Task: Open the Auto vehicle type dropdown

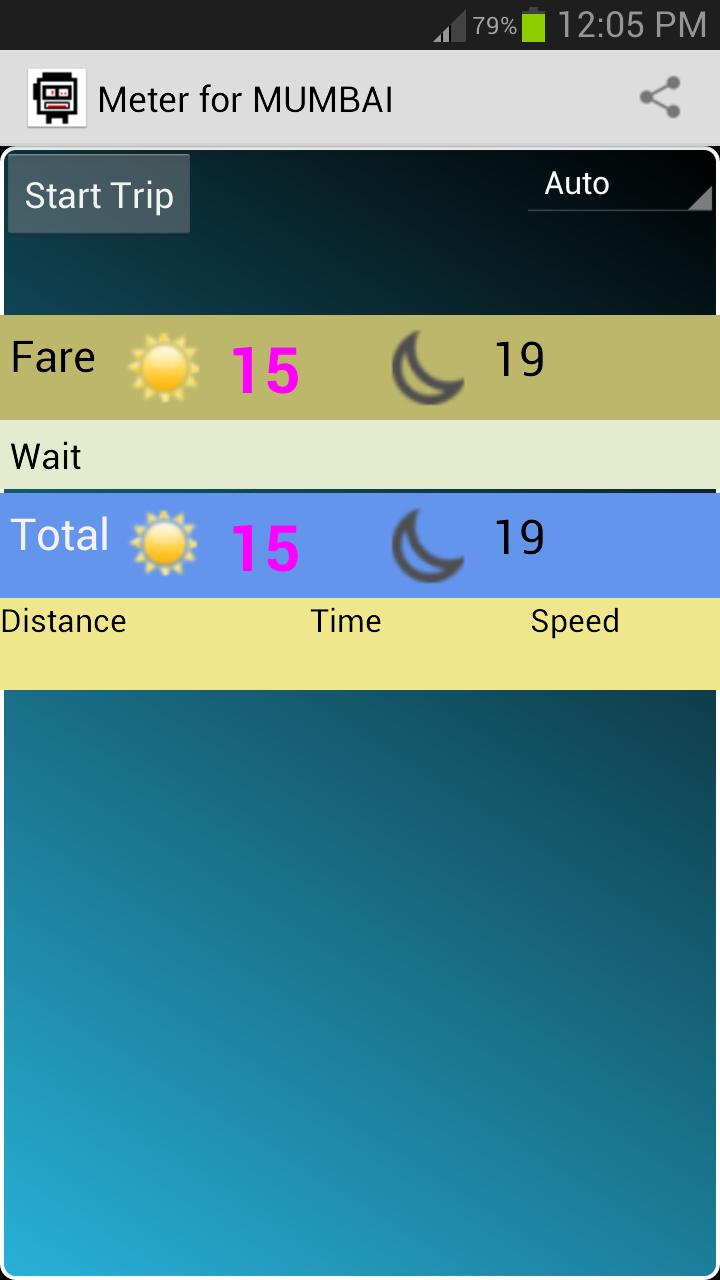Action: tap(619, 185)
